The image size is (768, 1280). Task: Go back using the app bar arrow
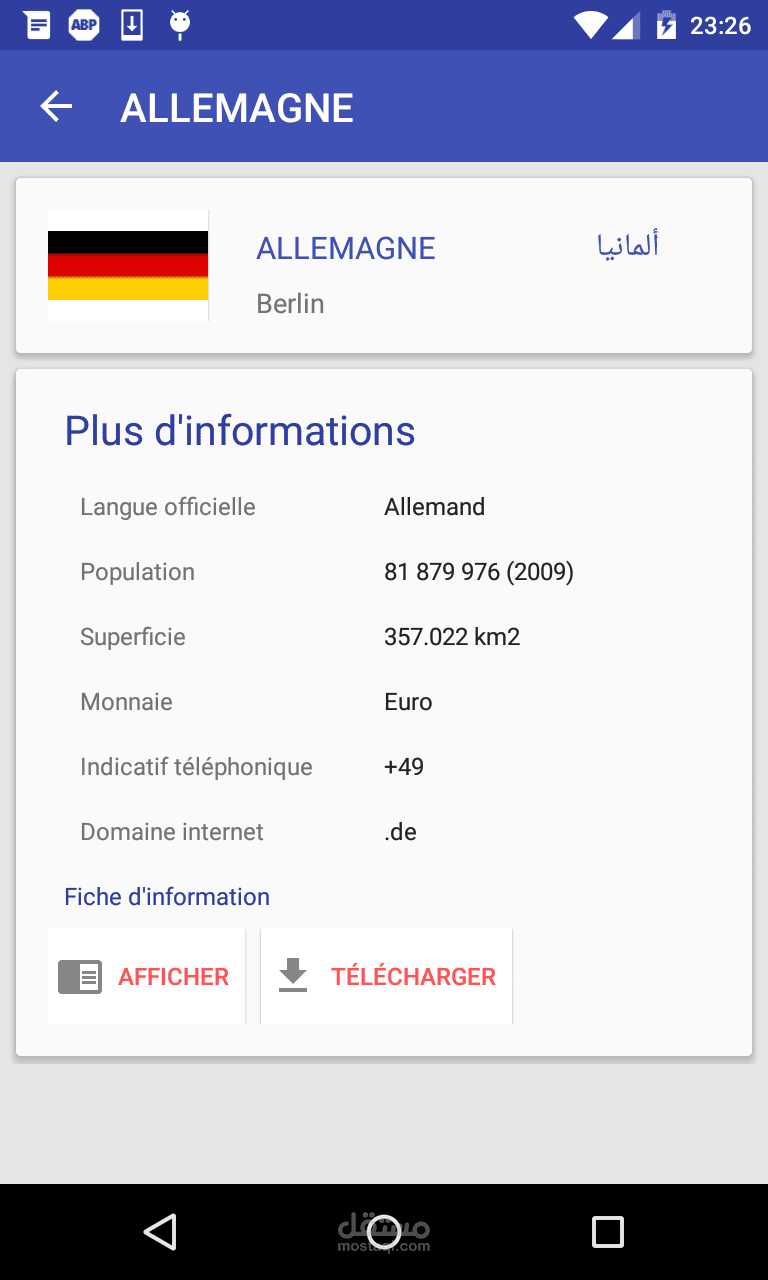tap(56, 107)
